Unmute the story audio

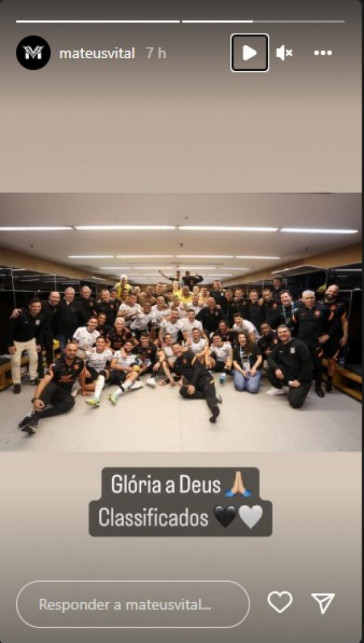(284, 53)
